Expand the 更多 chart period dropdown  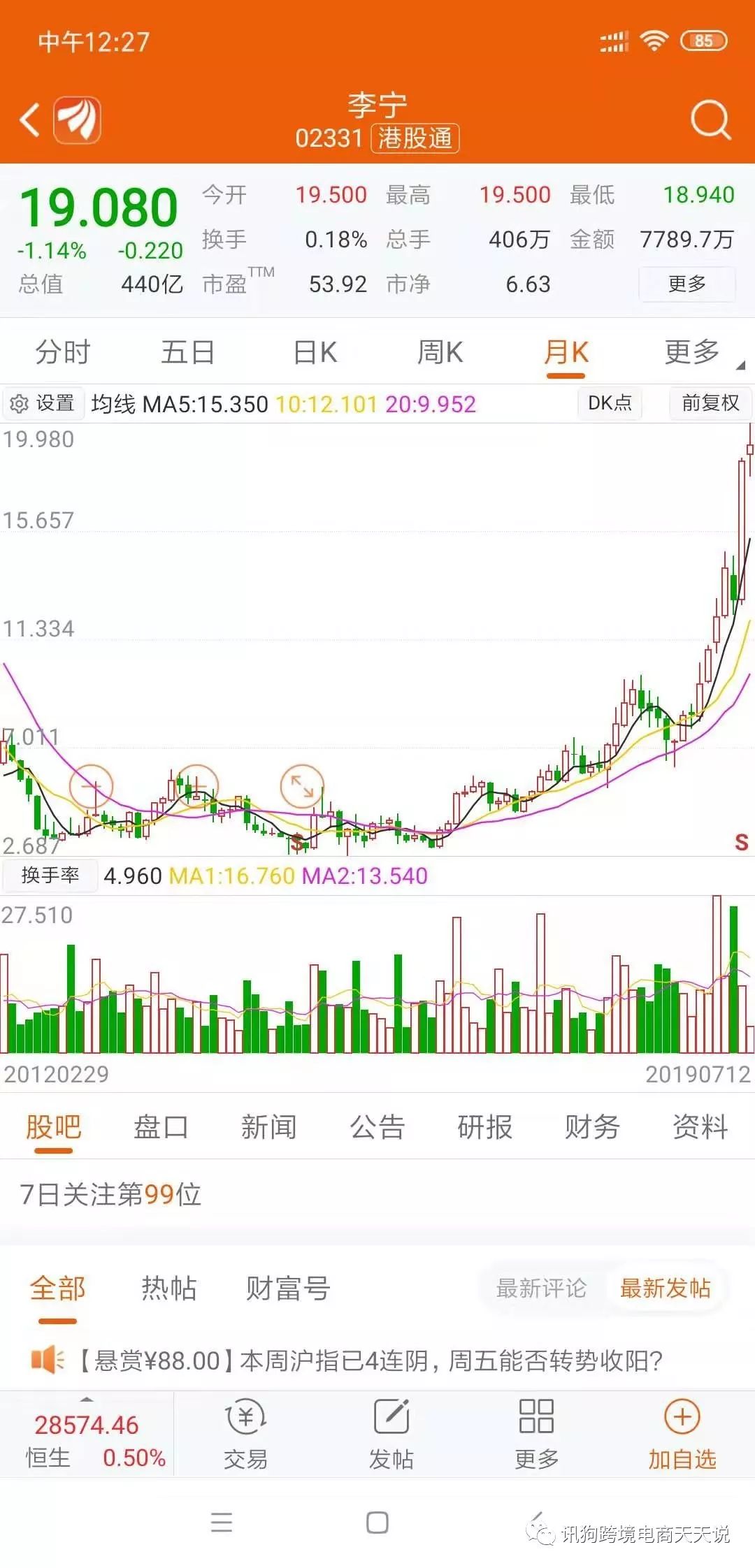693,352
